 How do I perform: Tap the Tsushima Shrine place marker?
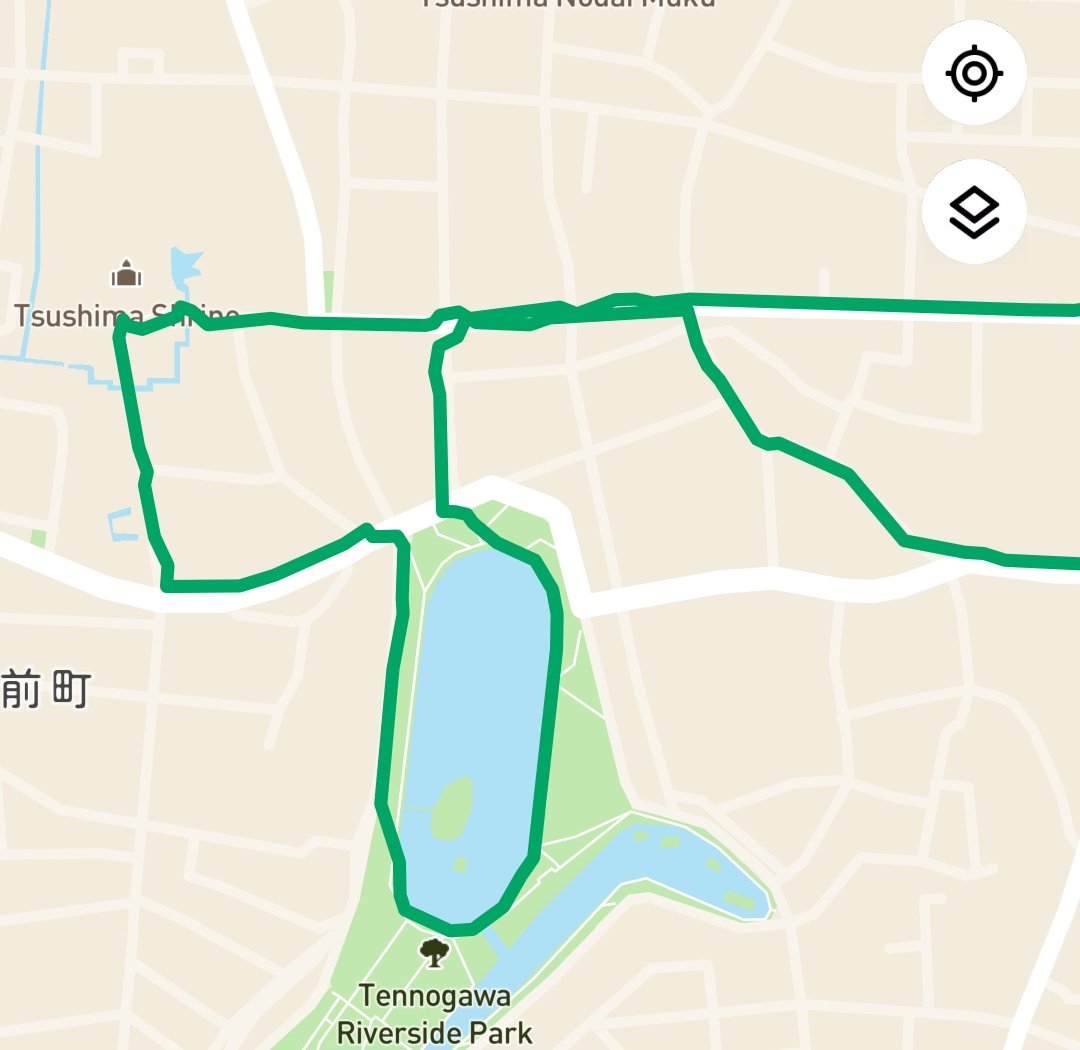[x=127, y=273]
